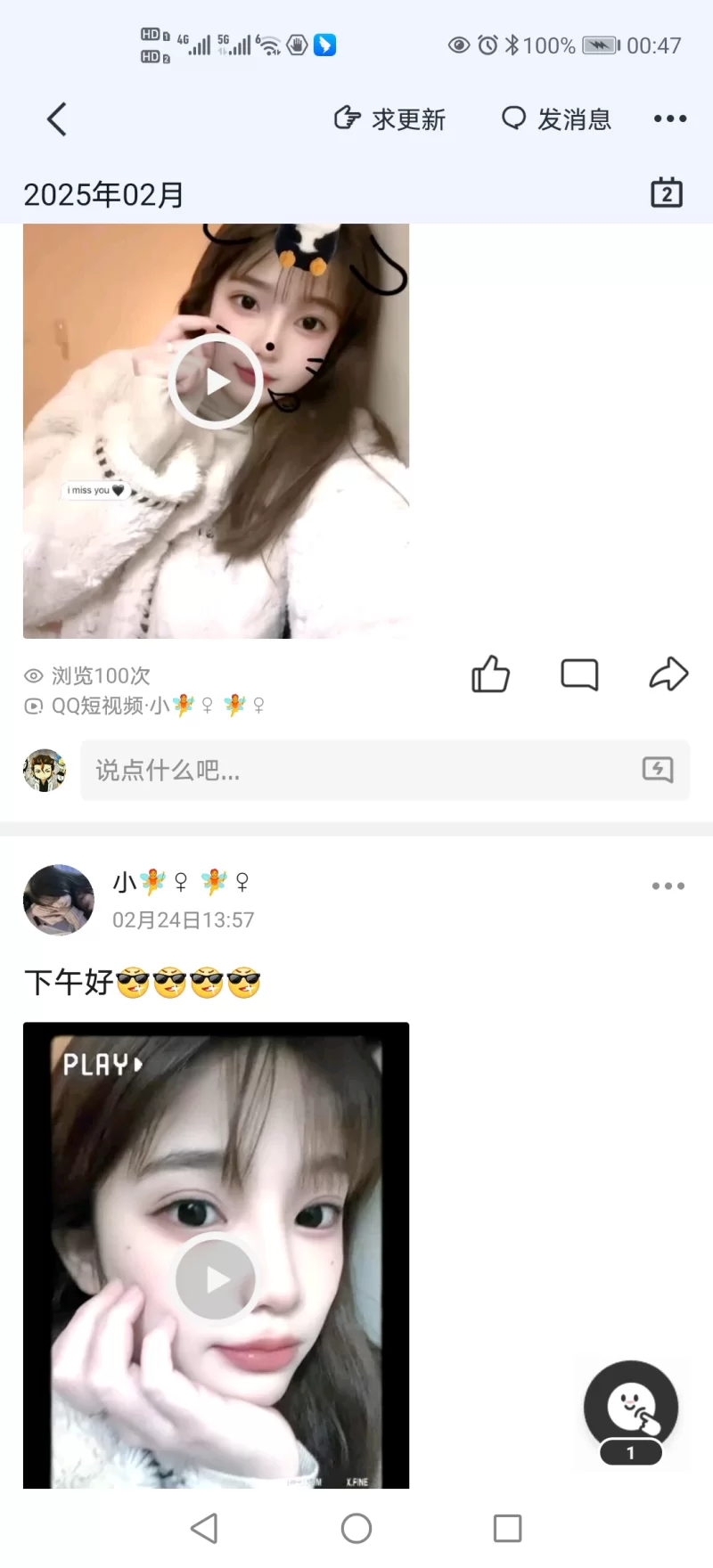Open the calendar date picker icon

pos(667,192)
